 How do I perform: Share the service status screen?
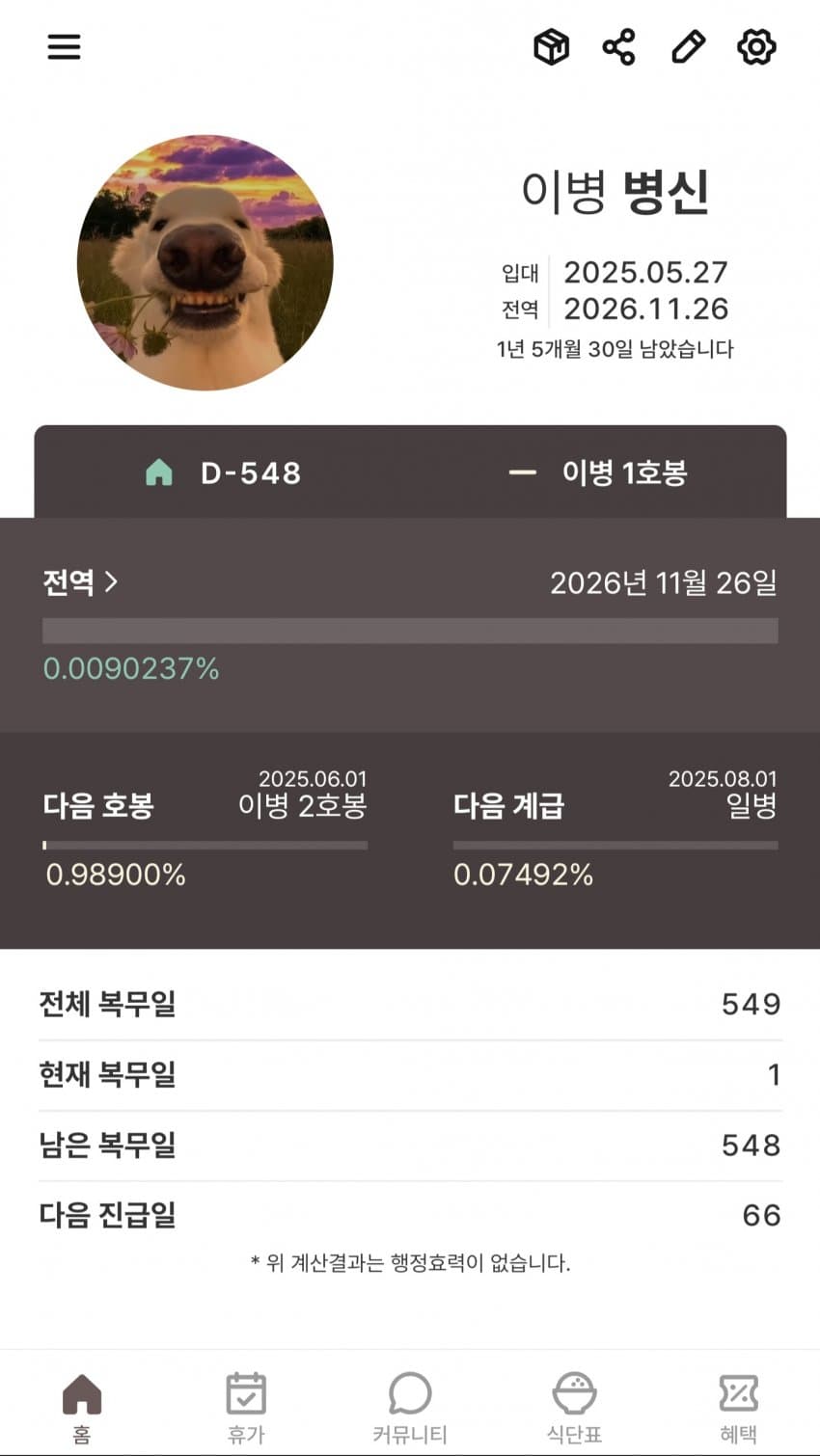click(618, 46)
